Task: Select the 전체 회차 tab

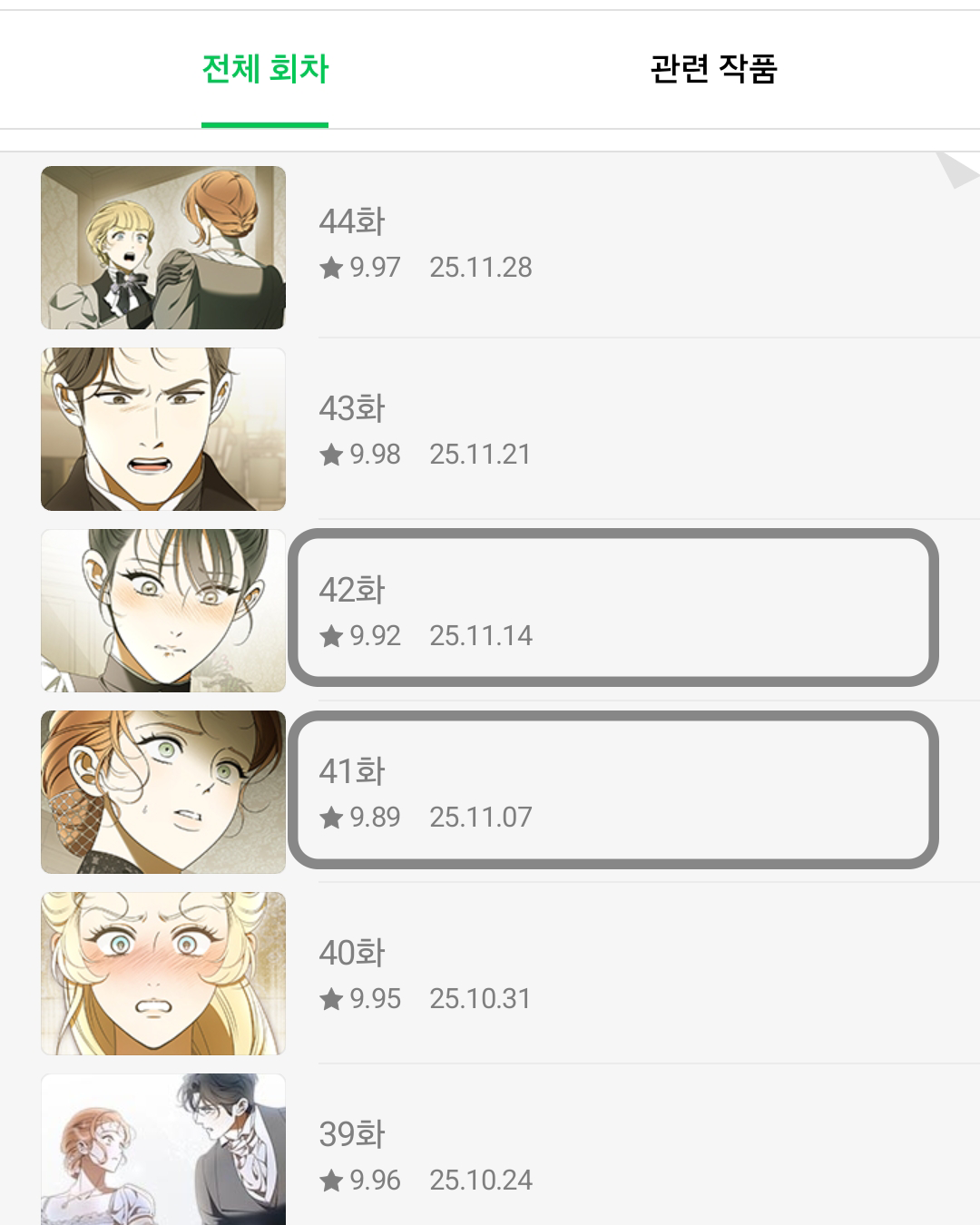Action: [x=265, y=69]
